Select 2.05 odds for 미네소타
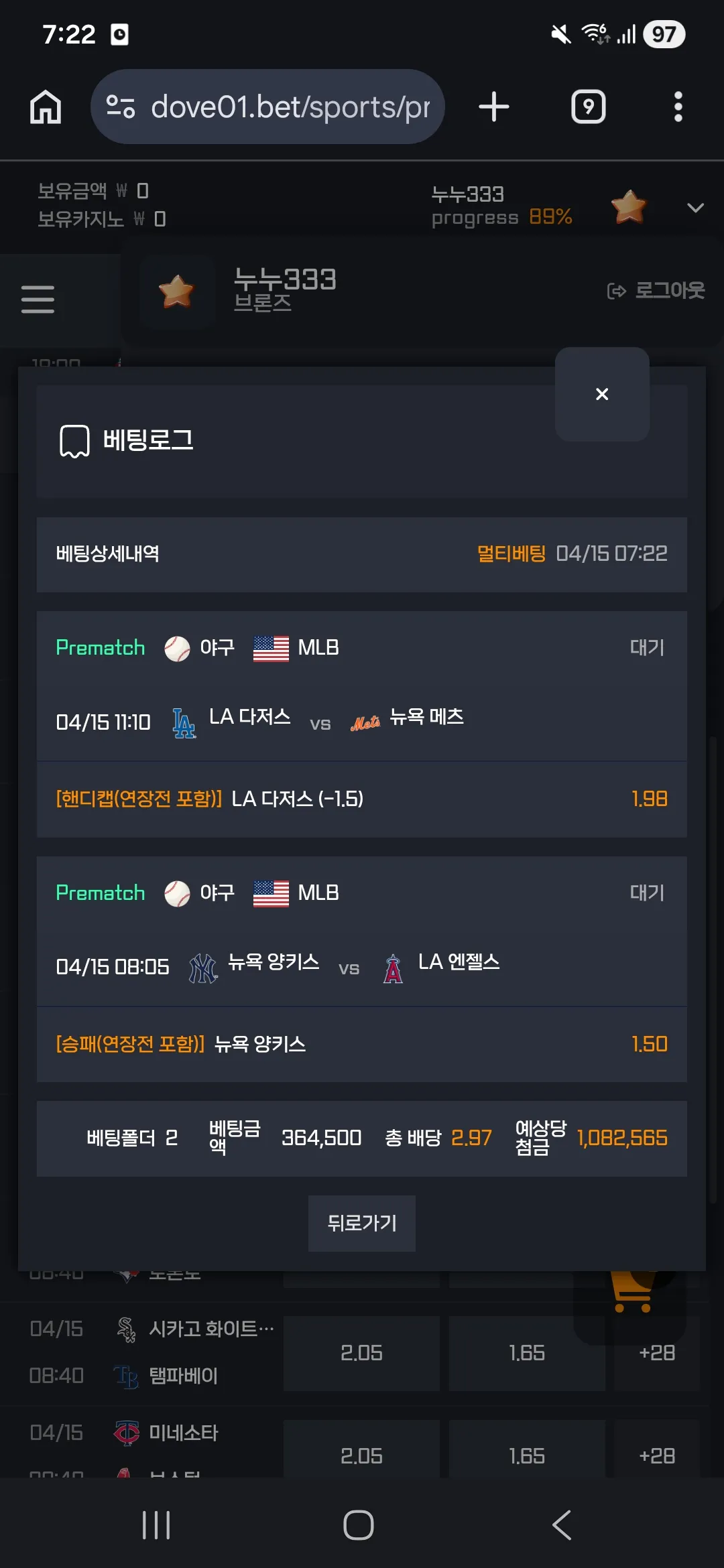The image size is (724, 1568). [x=361, y=1451]
